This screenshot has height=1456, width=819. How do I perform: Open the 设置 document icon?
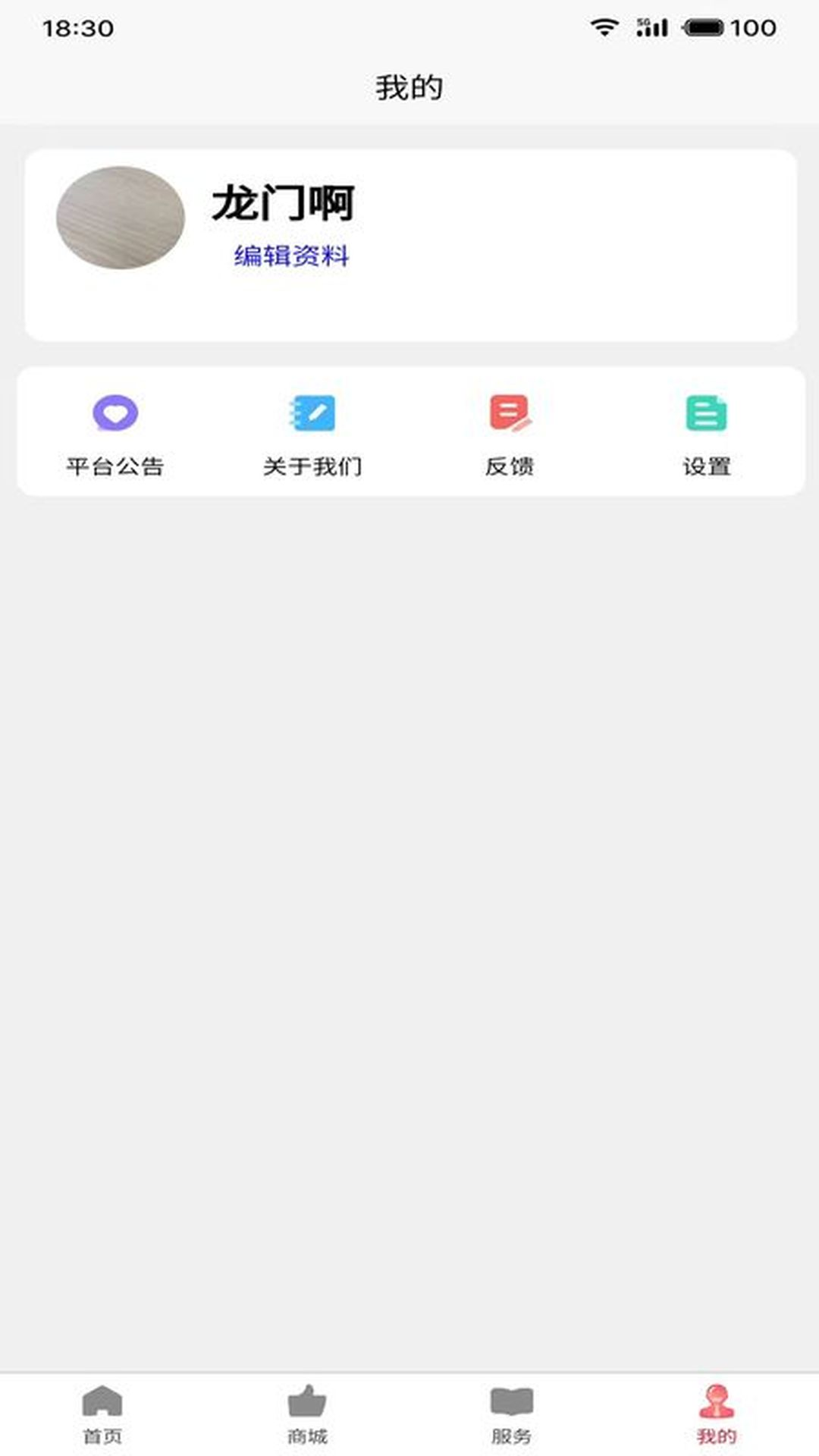(x=705, y=413)
